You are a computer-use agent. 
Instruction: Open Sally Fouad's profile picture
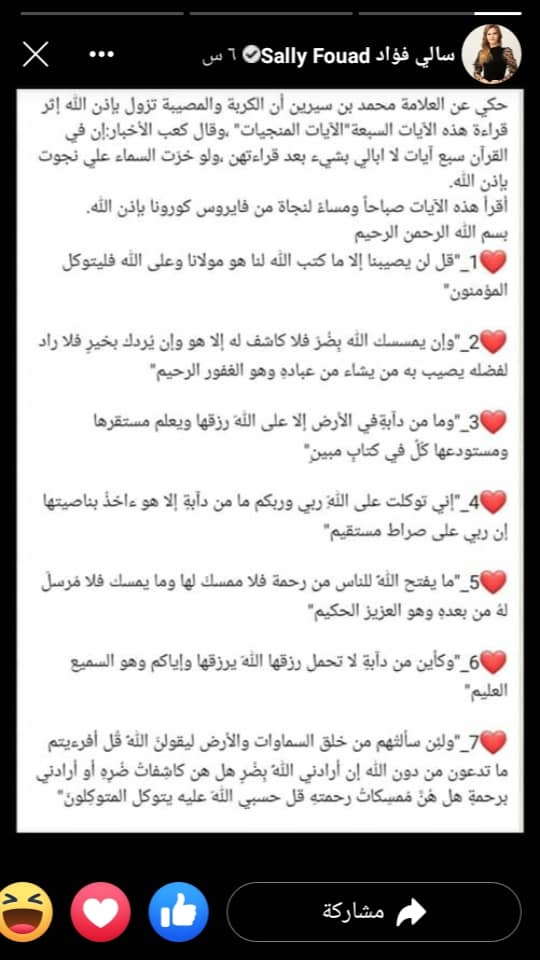[x=491, y=54]
